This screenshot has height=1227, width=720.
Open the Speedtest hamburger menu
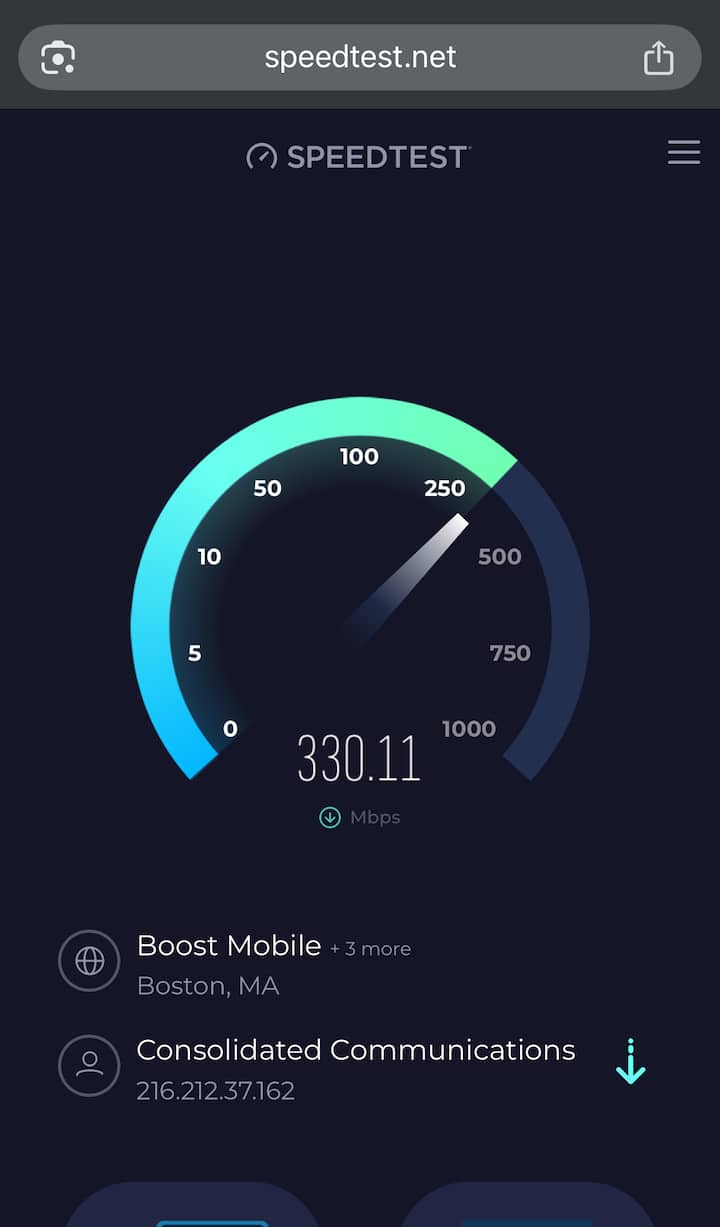tap(684, 152)
